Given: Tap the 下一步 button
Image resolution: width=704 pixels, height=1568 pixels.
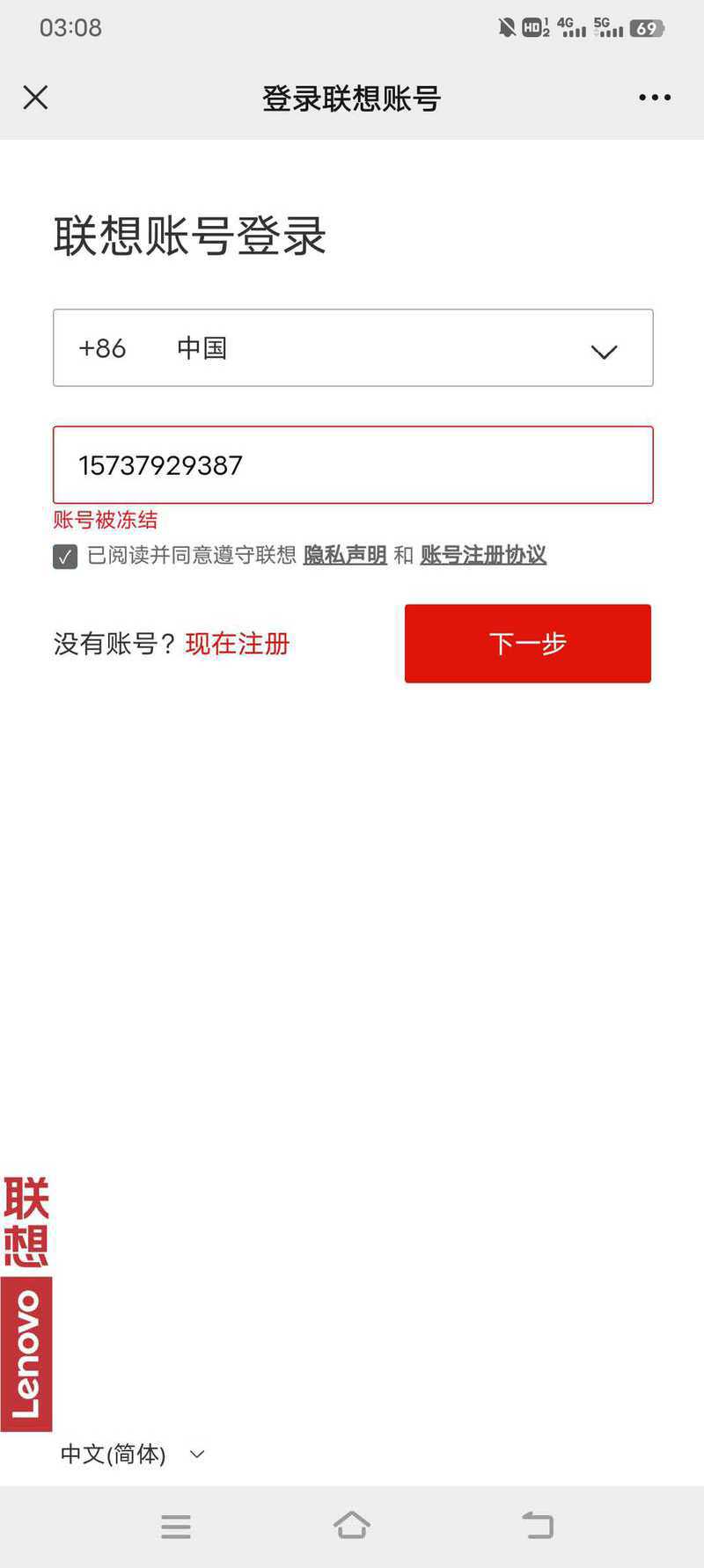Looking at the screenshot, I should pos(528,643).
